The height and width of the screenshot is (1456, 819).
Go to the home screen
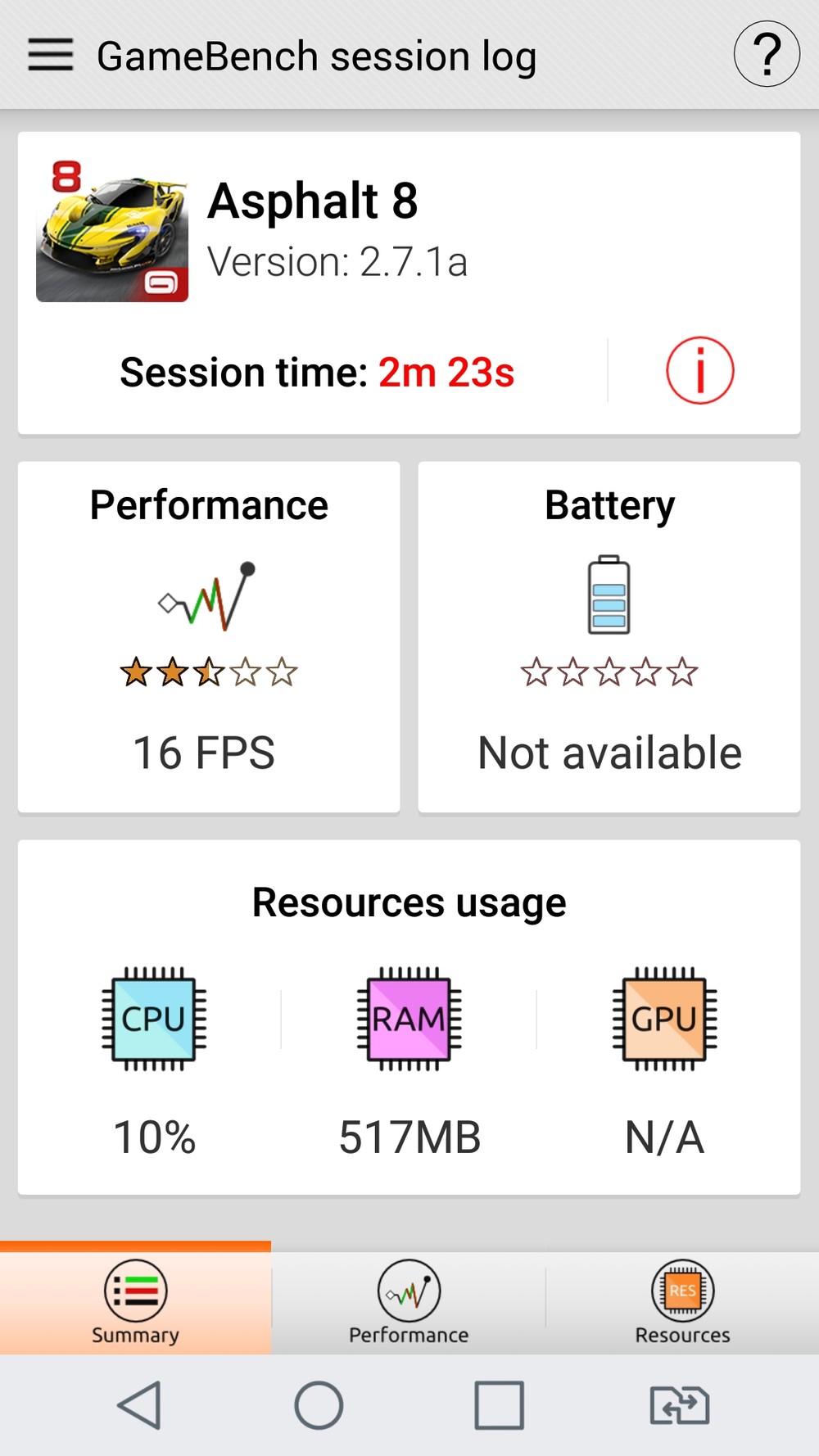pos(319,1405)
